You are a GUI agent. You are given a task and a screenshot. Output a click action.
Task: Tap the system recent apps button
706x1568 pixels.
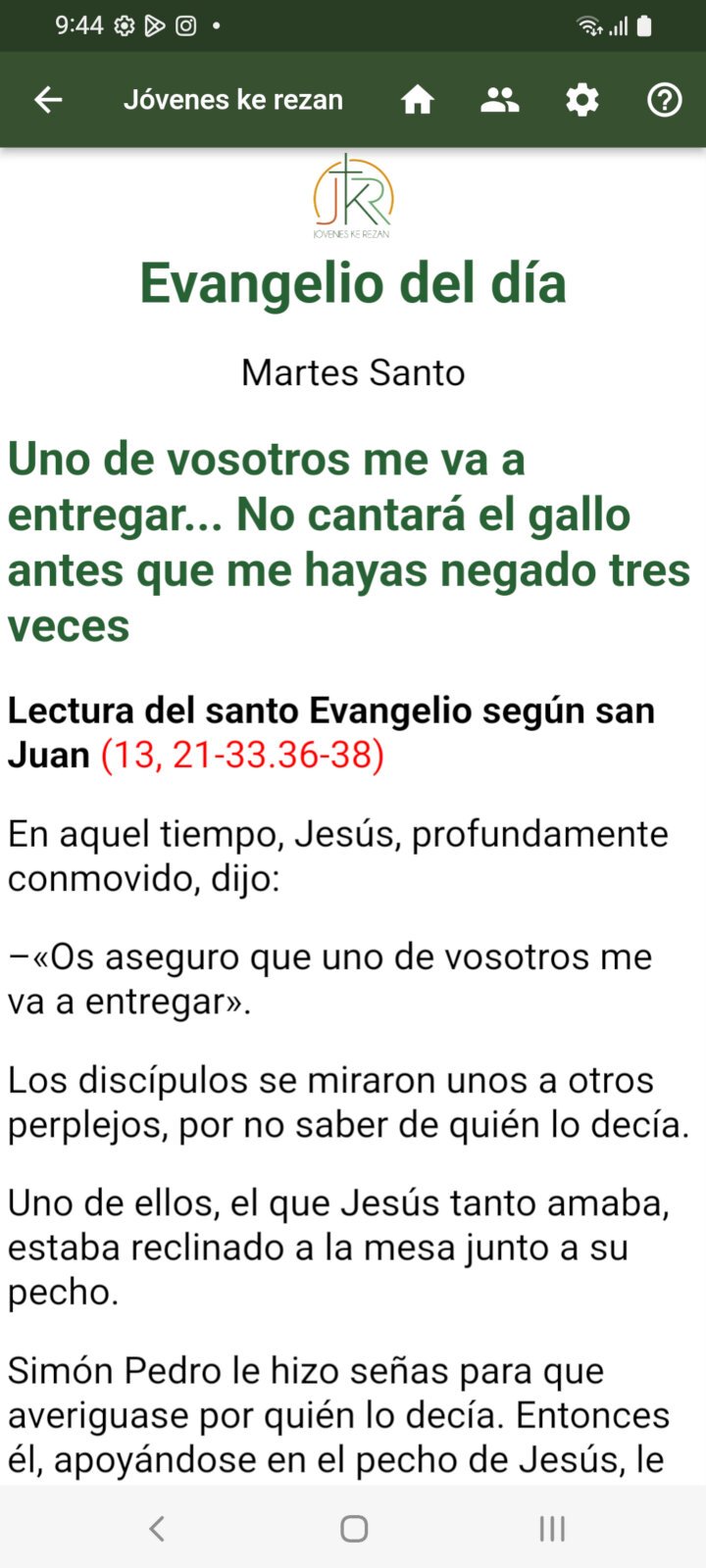552,1528
